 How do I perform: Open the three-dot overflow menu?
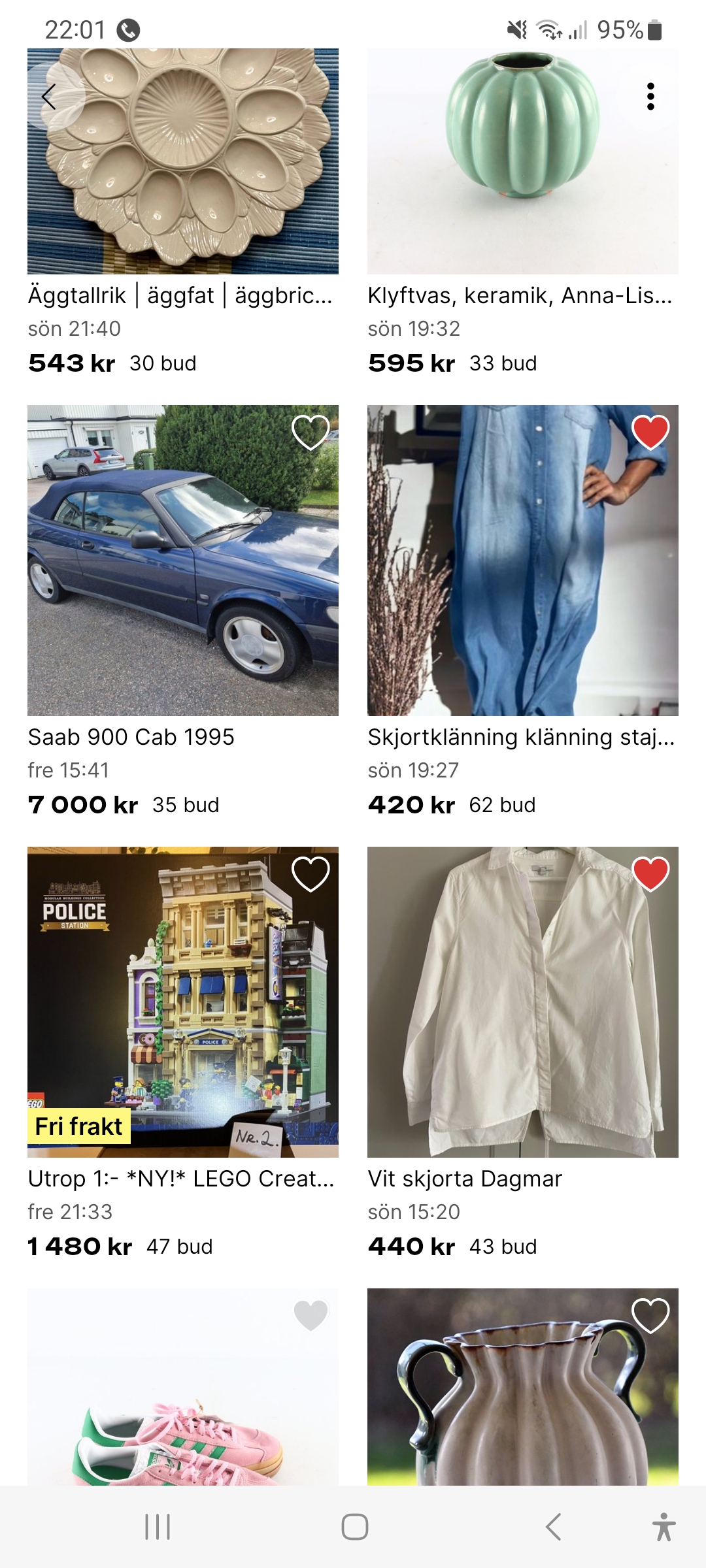pyautogui.click(x=650, y=97)
